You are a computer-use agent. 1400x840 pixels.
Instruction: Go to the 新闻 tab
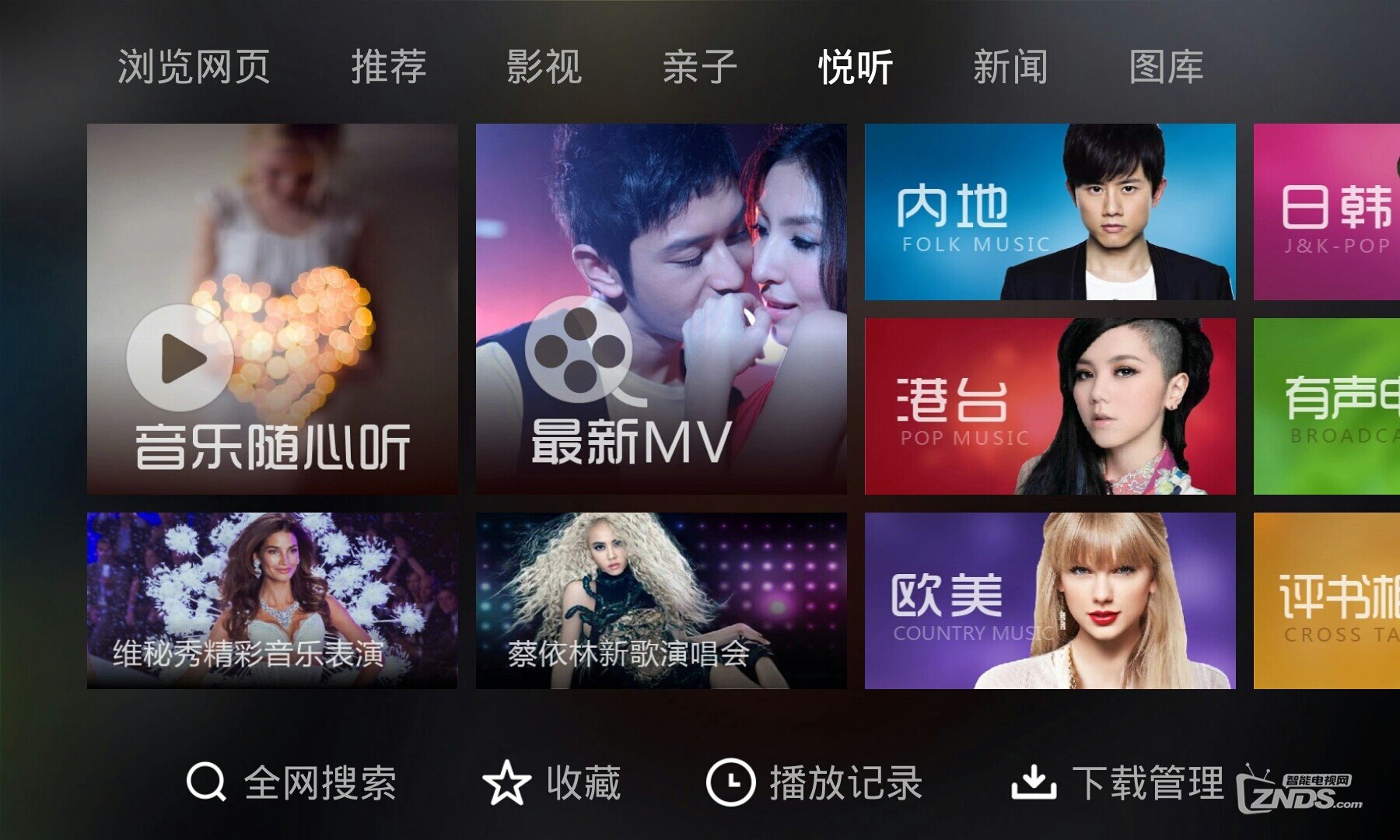[1010, 67]
